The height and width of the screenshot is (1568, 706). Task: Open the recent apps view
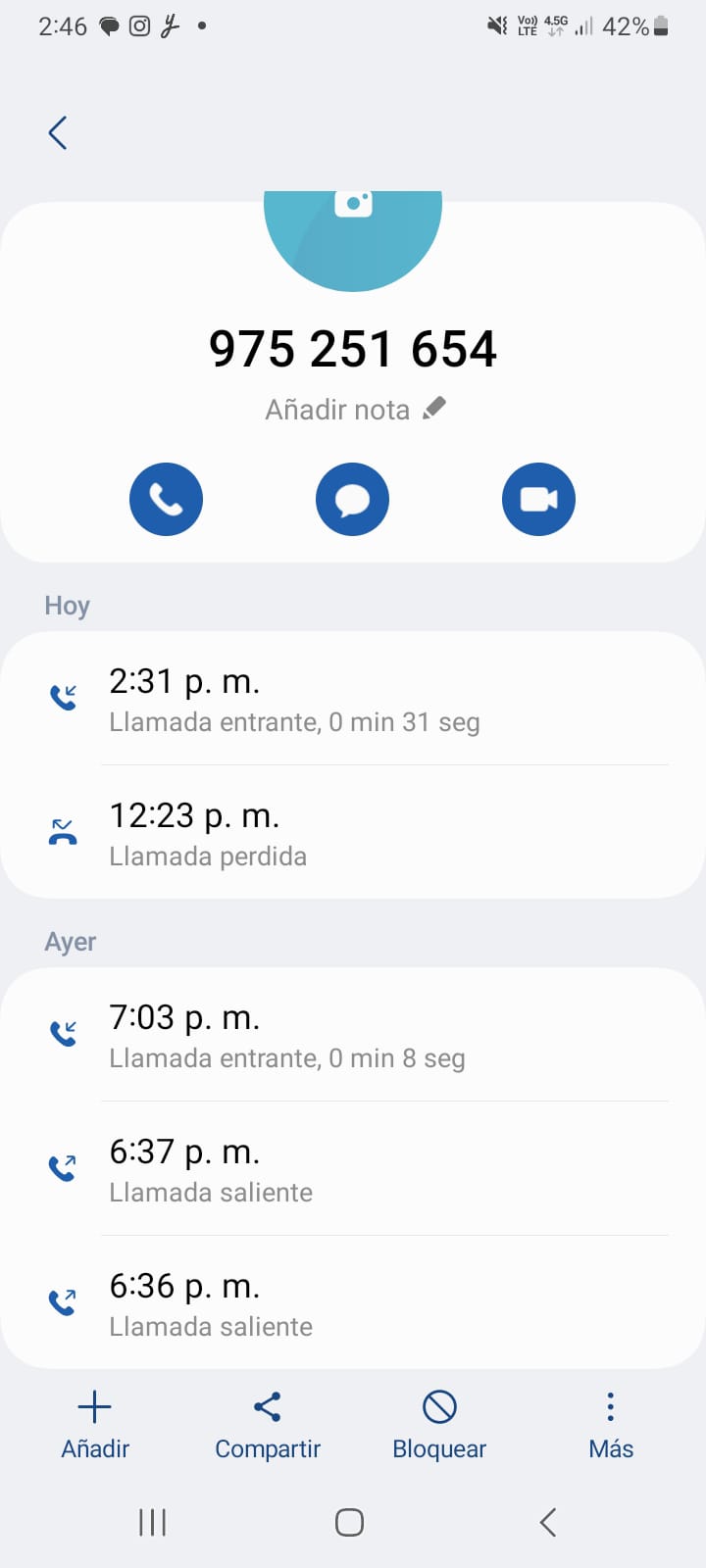(153, 1522)
